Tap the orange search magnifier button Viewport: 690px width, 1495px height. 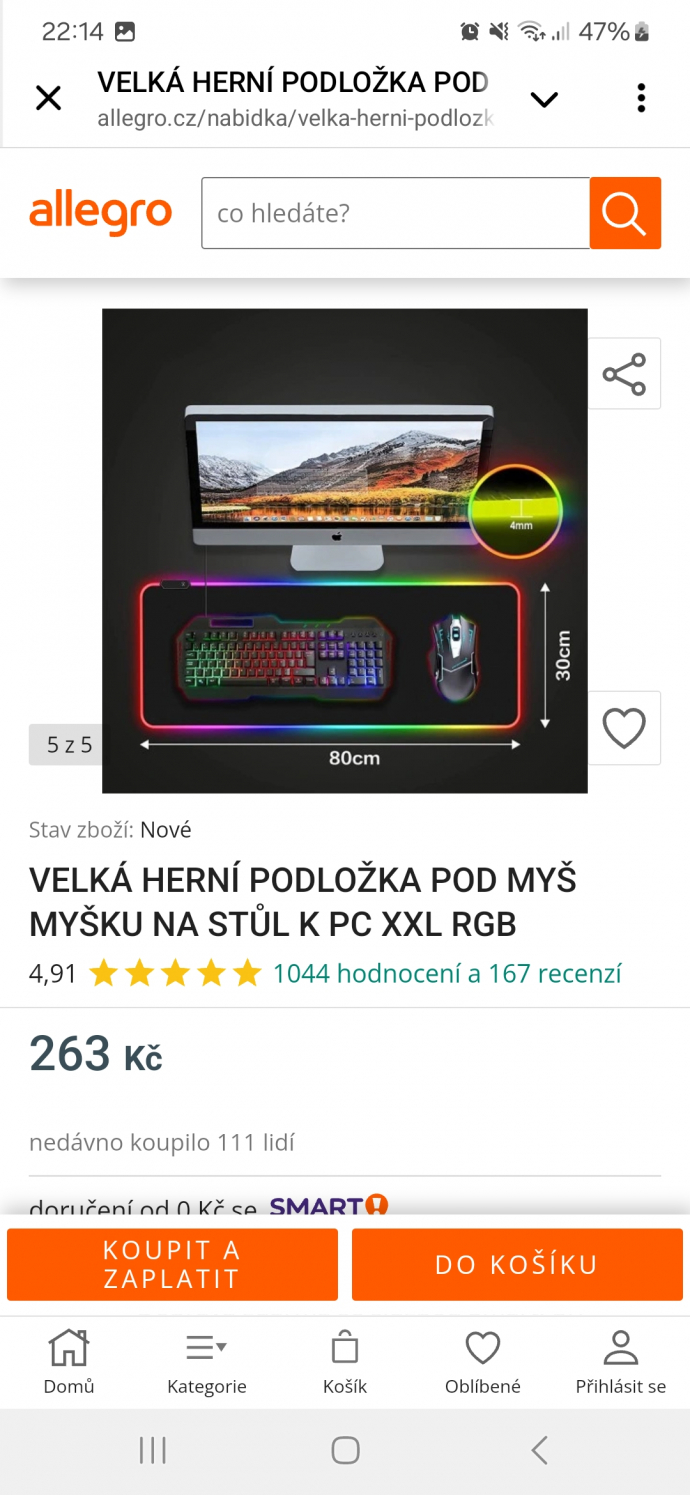625,213
